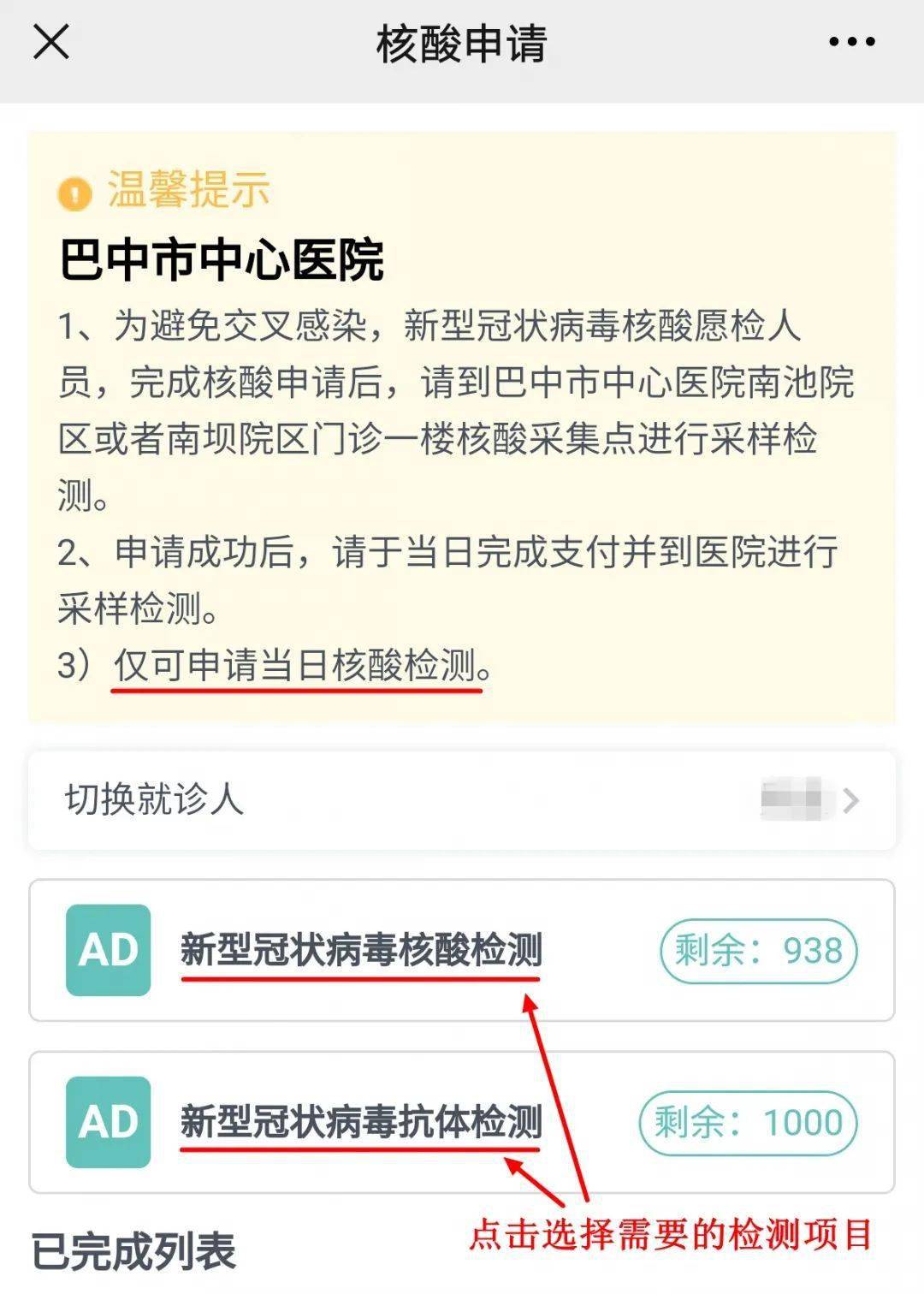Open 切换就诊人 to change patient

tap(462, 800)
